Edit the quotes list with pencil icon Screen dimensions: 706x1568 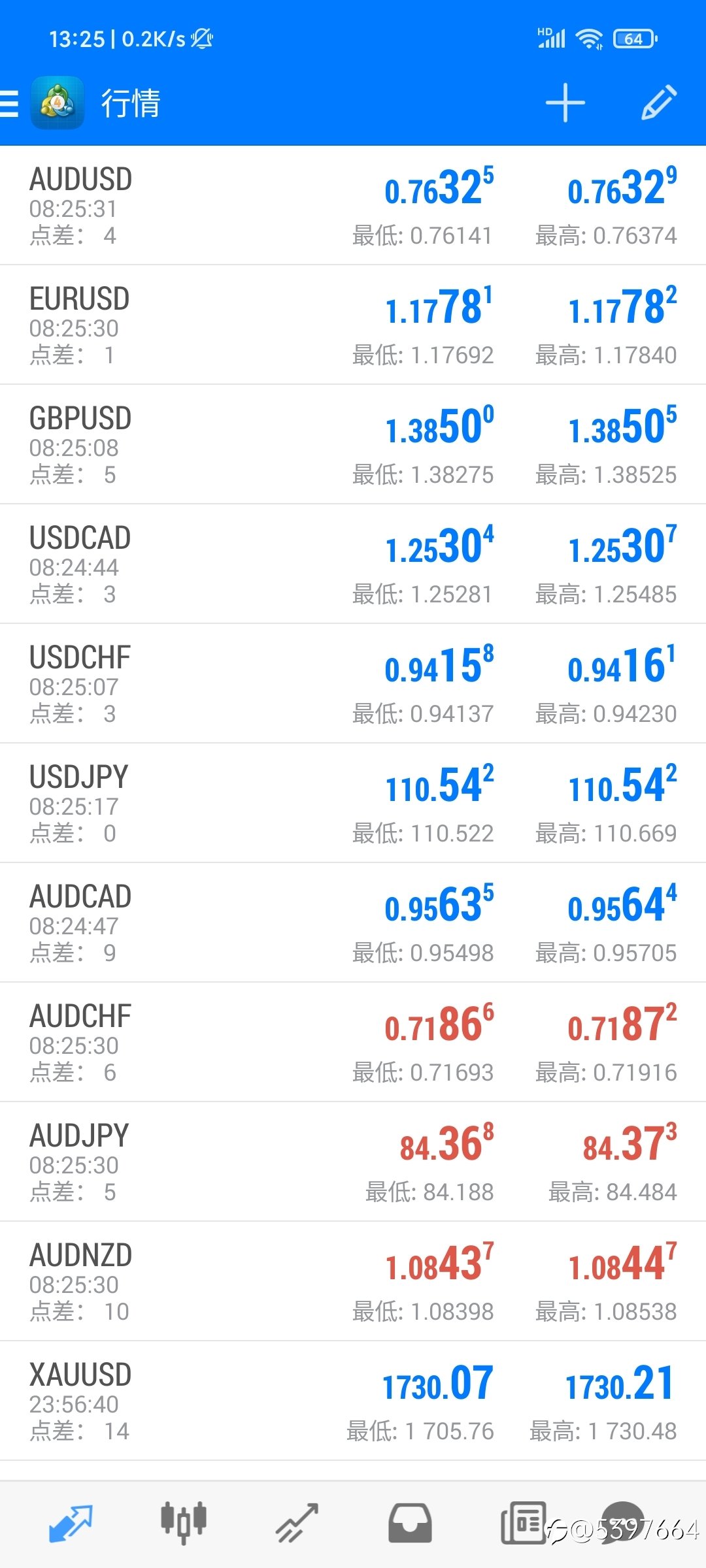[659, 103]
